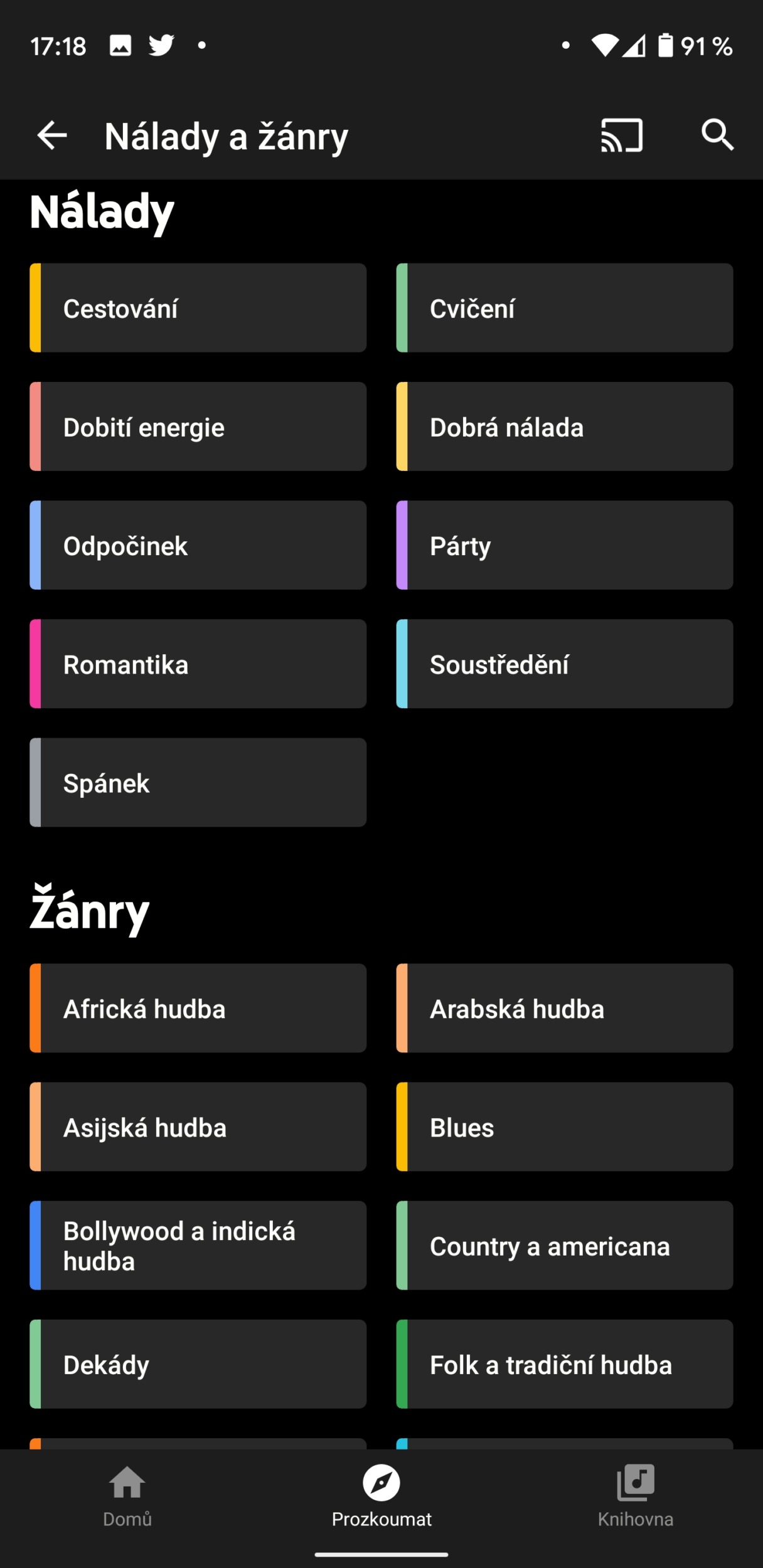Browse the Africká hudba genre

point(198,1008)
